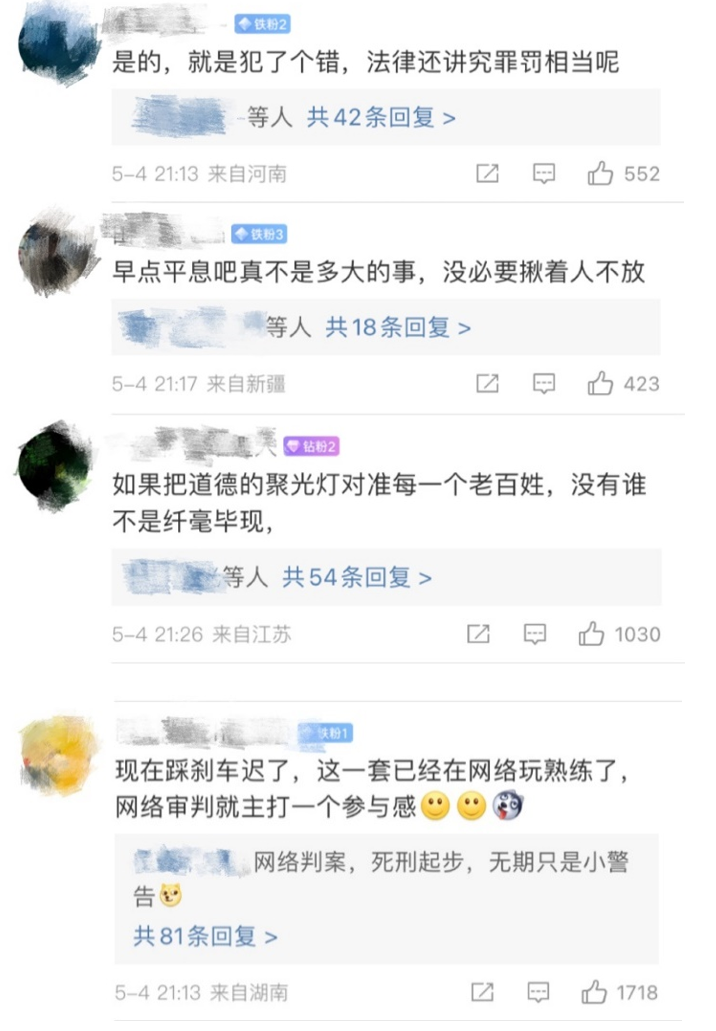Screen dimensions: 716x1031
Task: Reply to the comment from 河南
Action: [544, 174]
